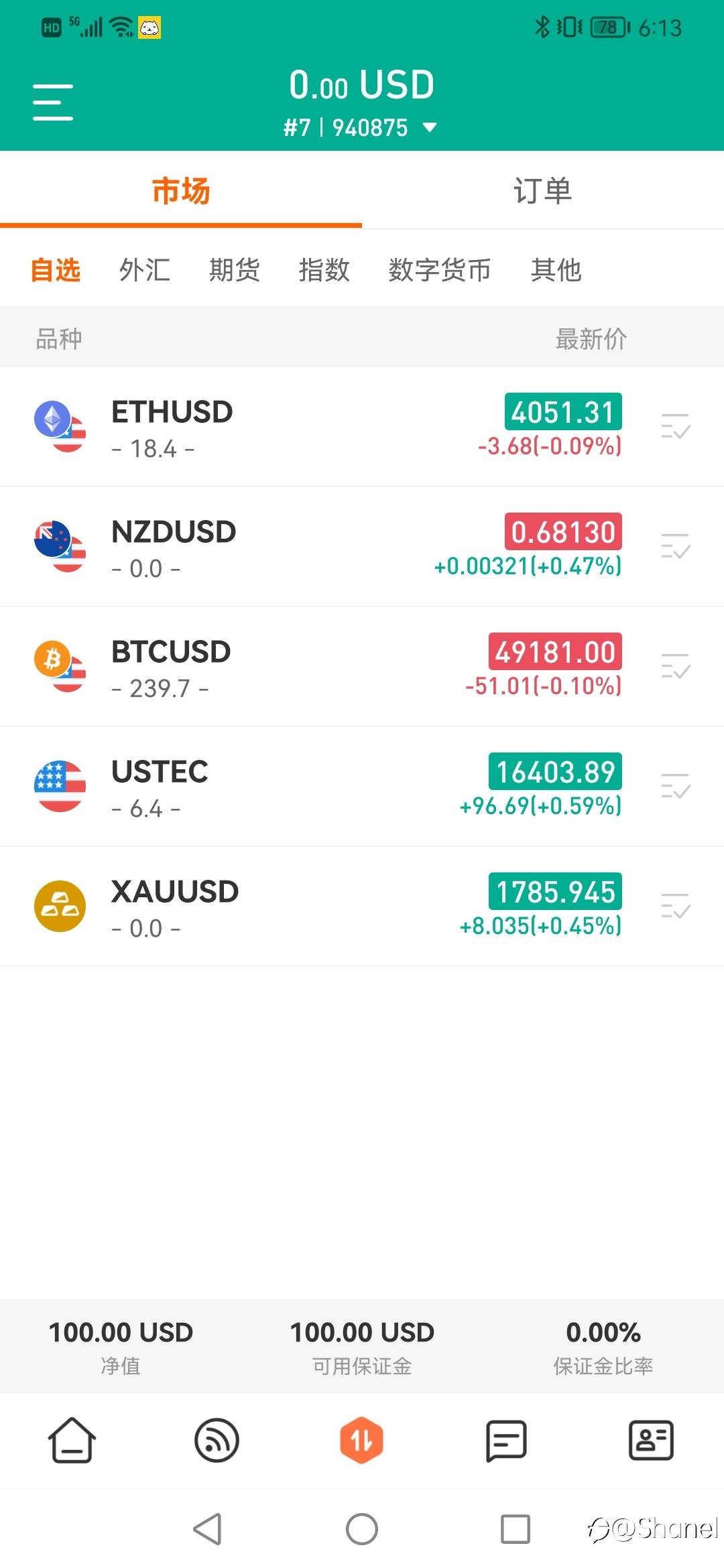
Task: Open the messages tab in bottom bar
Action: [506, 1440]
